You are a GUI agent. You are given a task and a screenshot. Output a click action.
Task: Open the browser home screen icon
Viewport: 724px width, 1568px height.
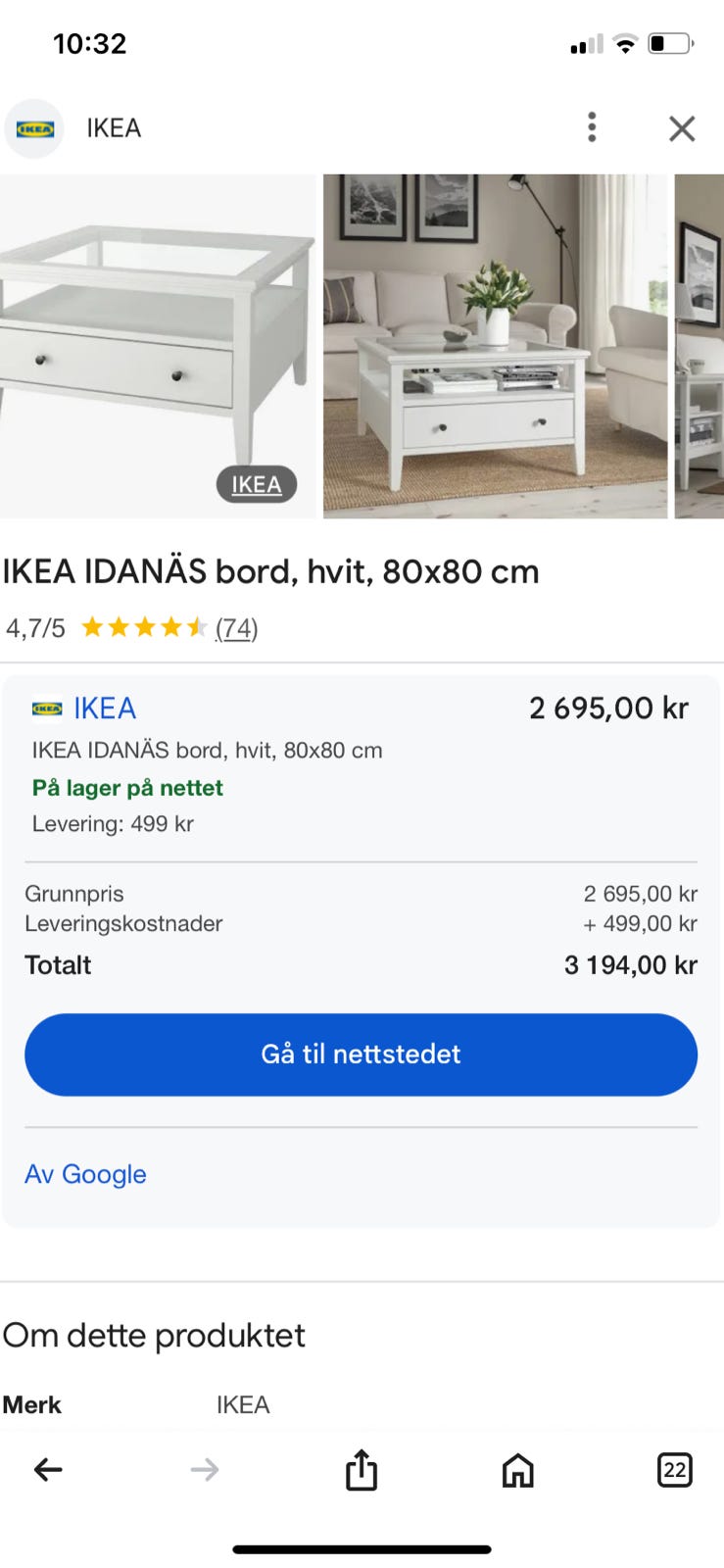517,1467
